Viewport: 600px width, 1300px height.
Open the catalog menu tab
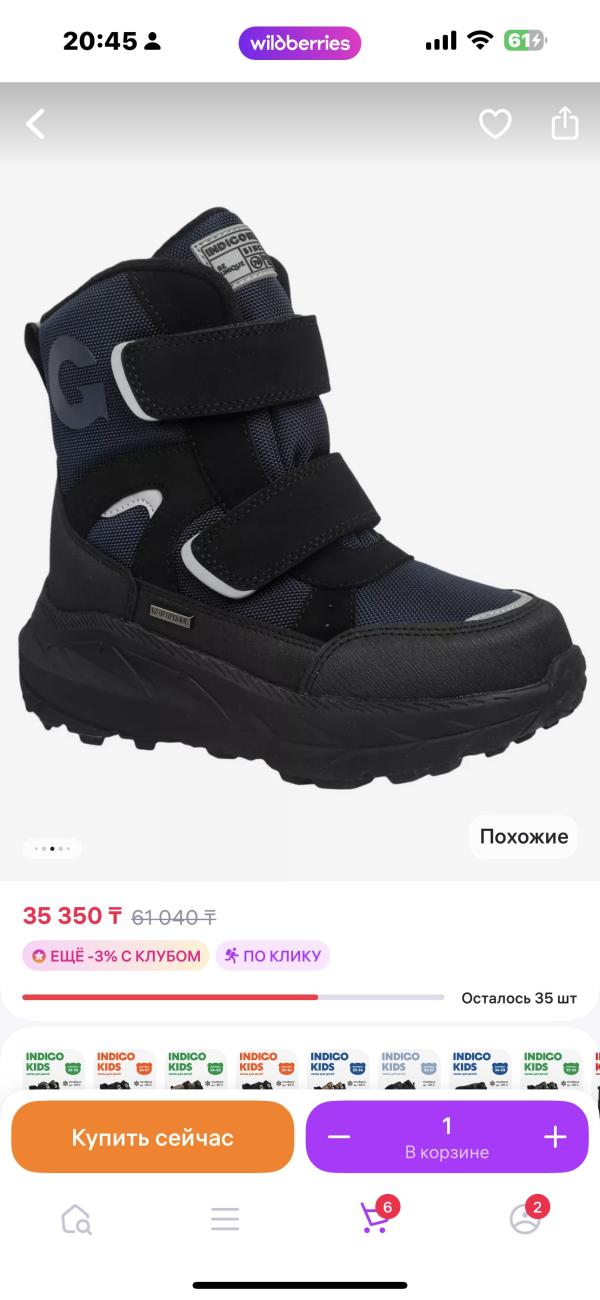225,1219
